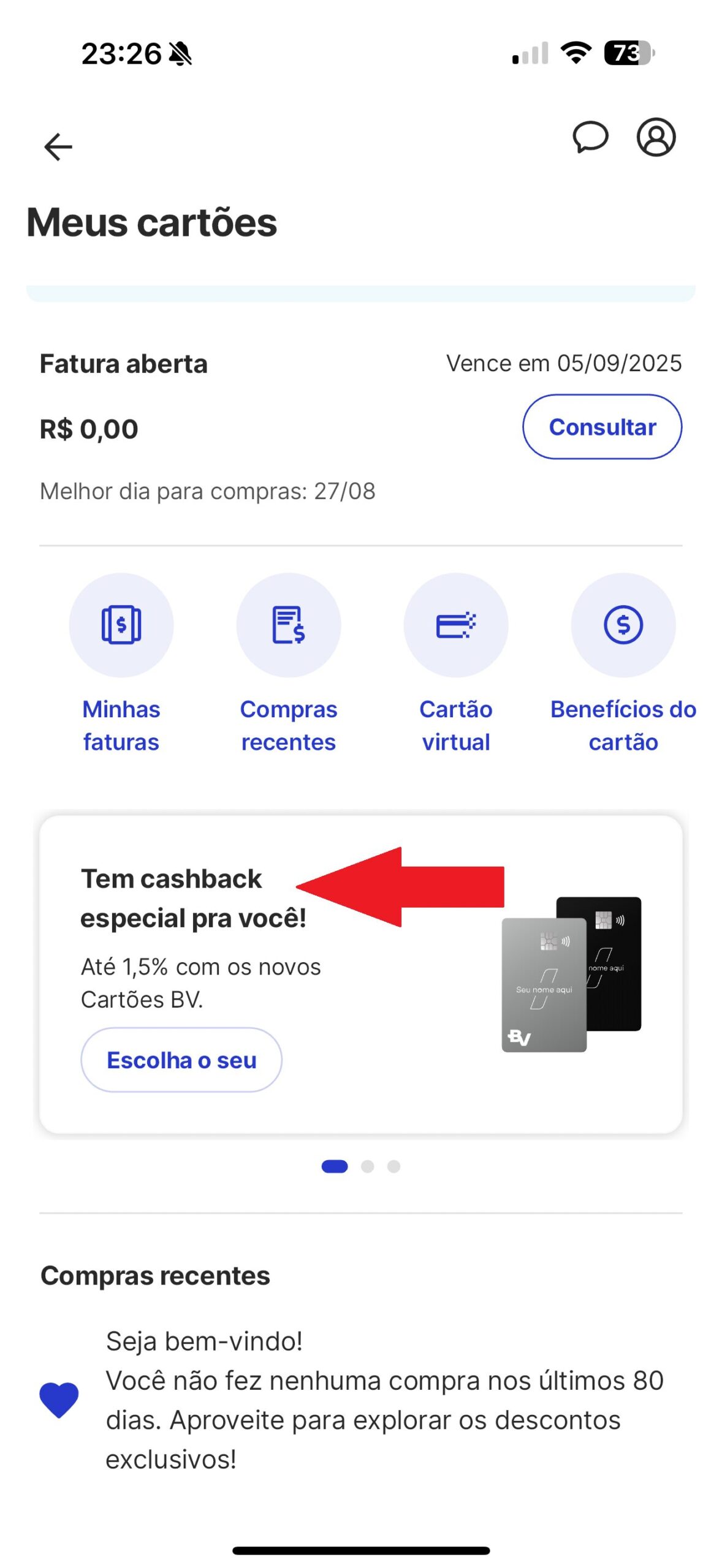Tap the Escolha o seu button
This screenshot has width=722, height=1568.
(181, 1059)
